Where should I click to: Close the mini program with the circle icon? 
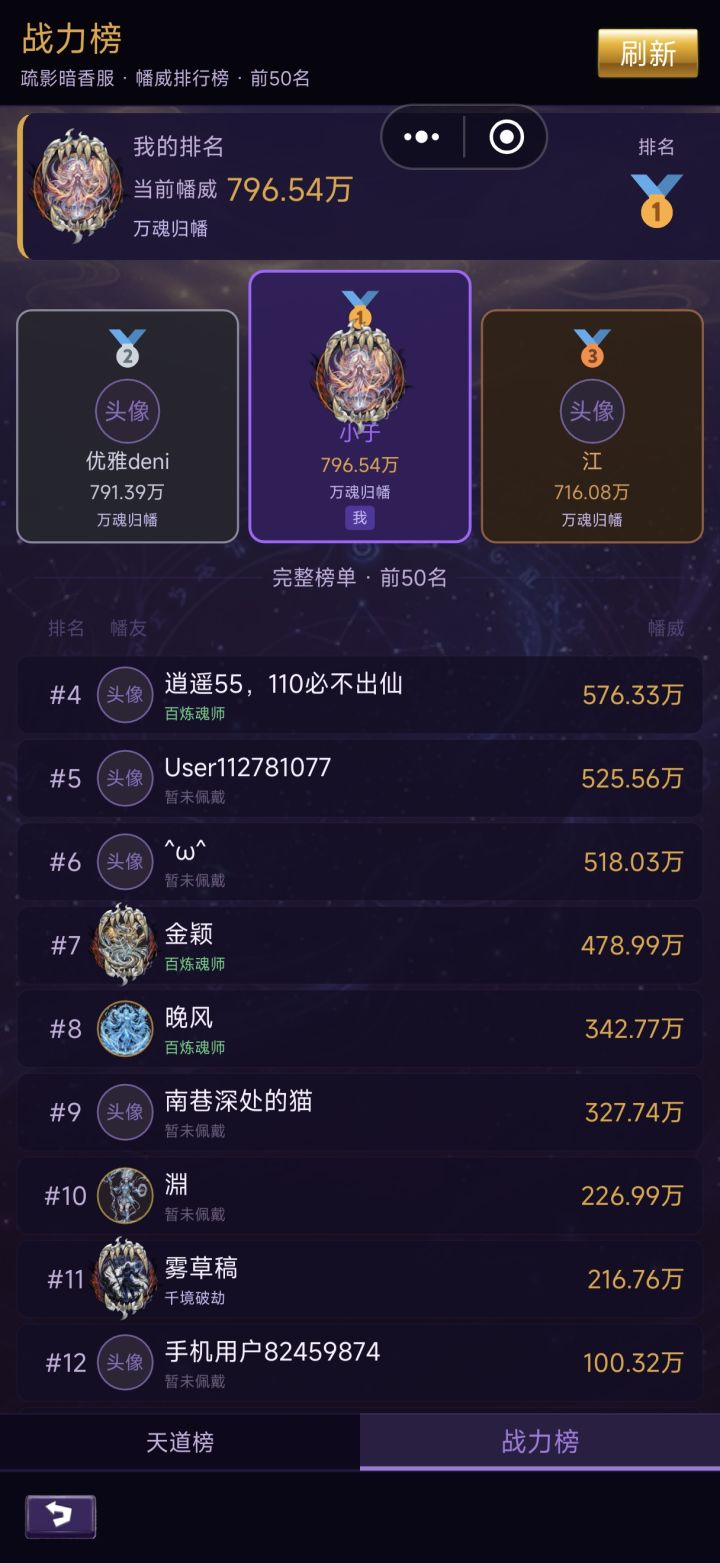coord(506,137)
